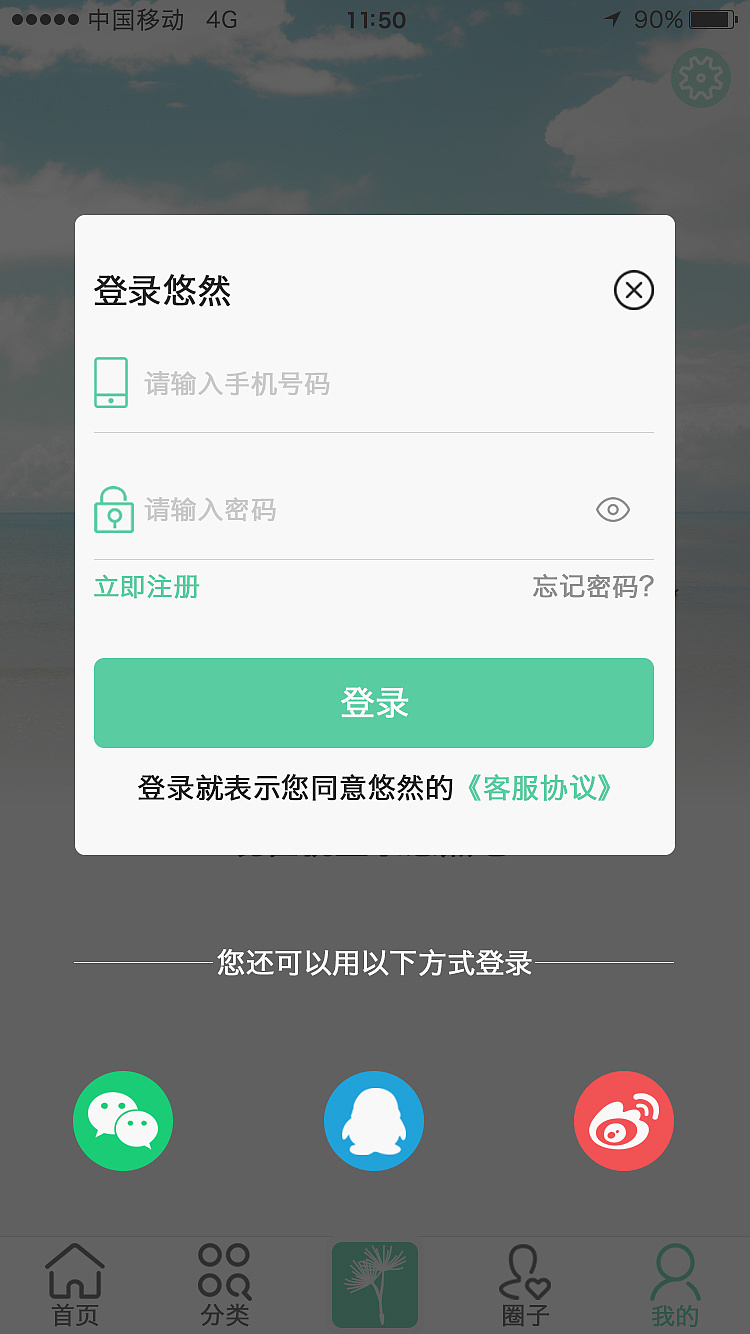Switch to the 分类 tab
Viewport: 750px width, 1334px height.
(224, 1285)
